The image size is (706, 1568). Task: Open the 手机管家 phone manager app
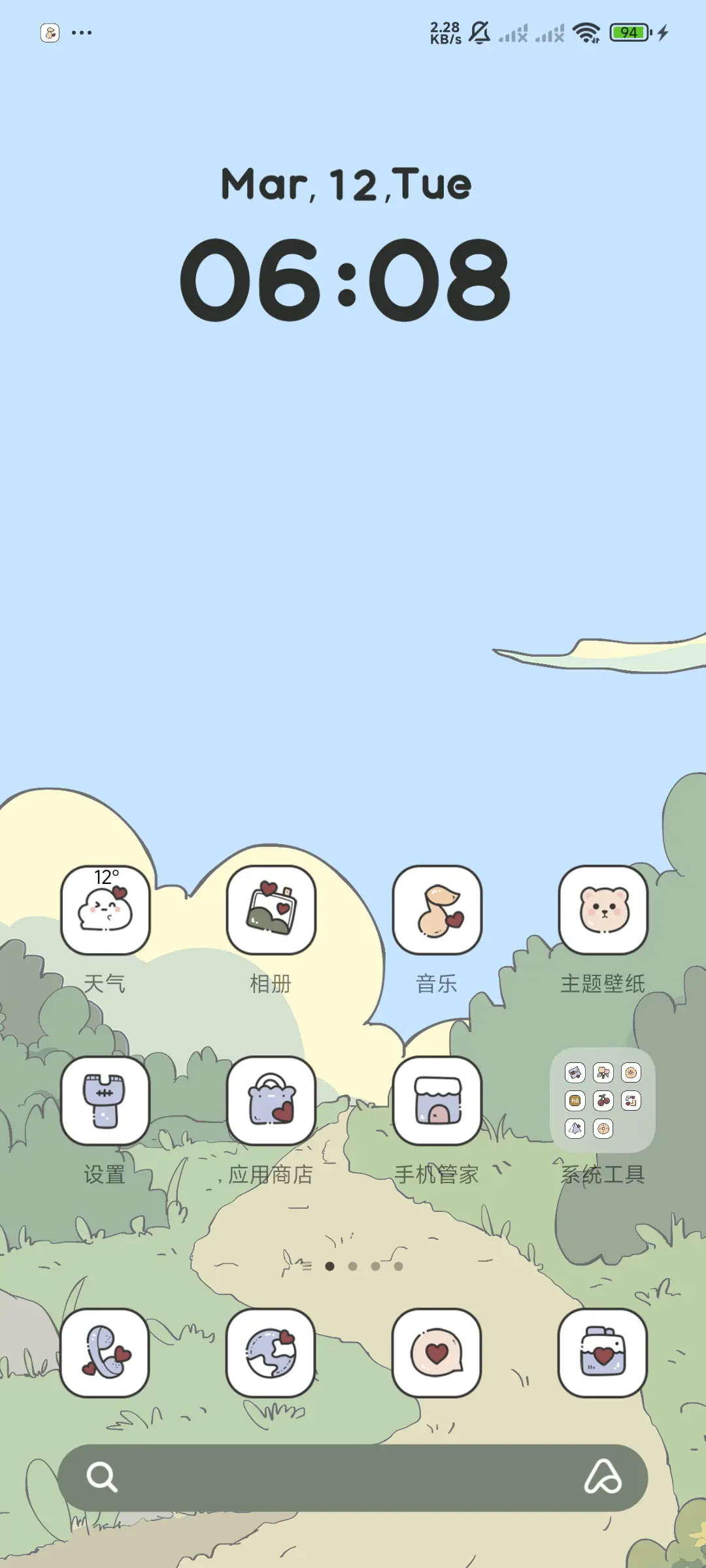point(438,1103)
